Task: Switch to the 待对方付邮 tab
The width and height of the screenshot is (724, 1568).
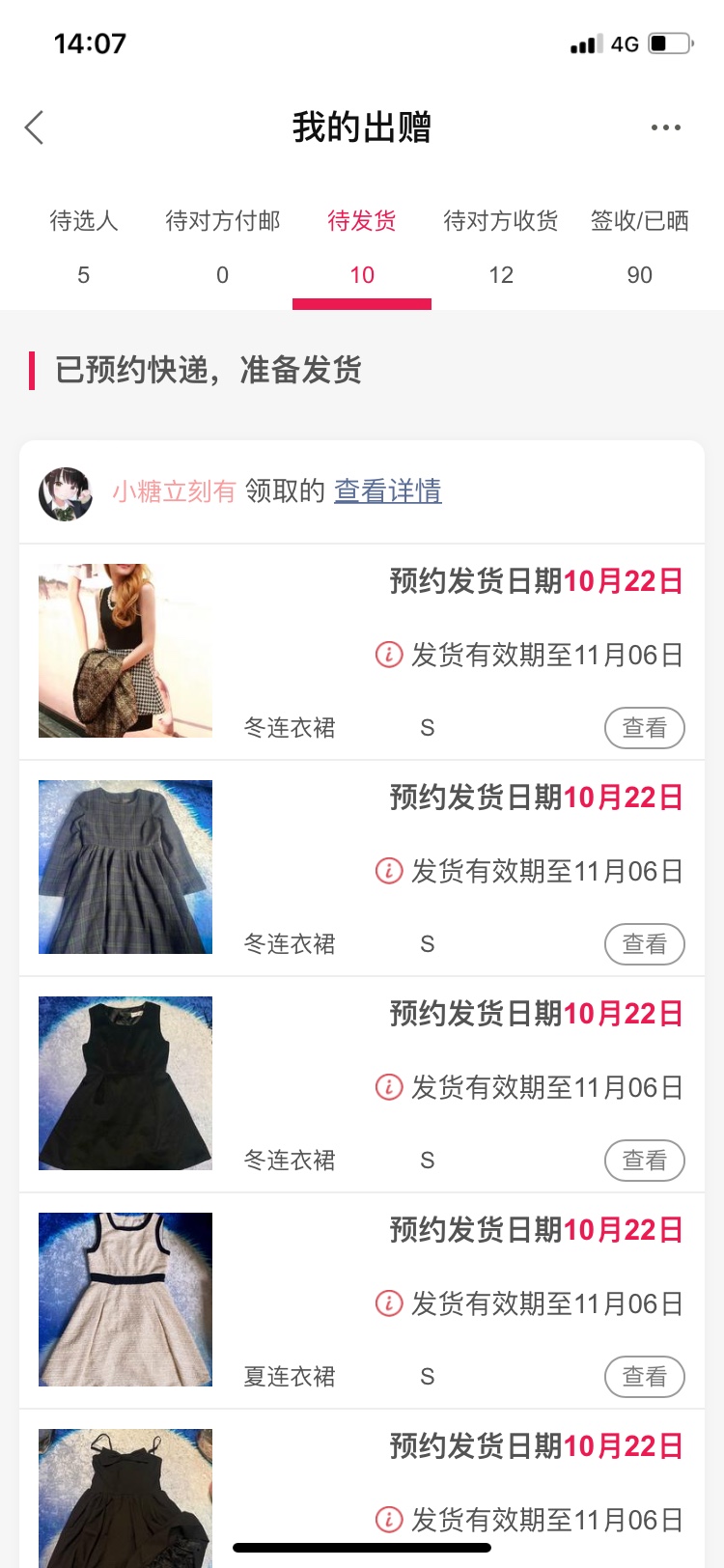Action: tap(223, 247)
